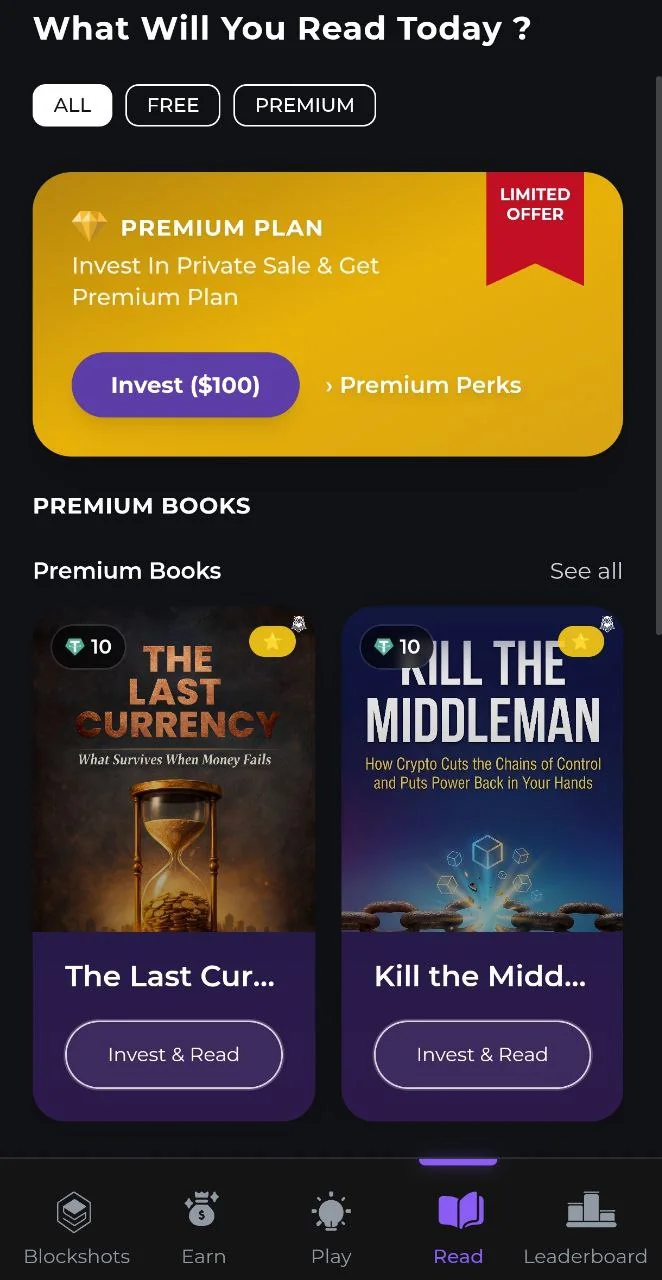Invest & Read Kill the Middleman

tap(482, 1054)
